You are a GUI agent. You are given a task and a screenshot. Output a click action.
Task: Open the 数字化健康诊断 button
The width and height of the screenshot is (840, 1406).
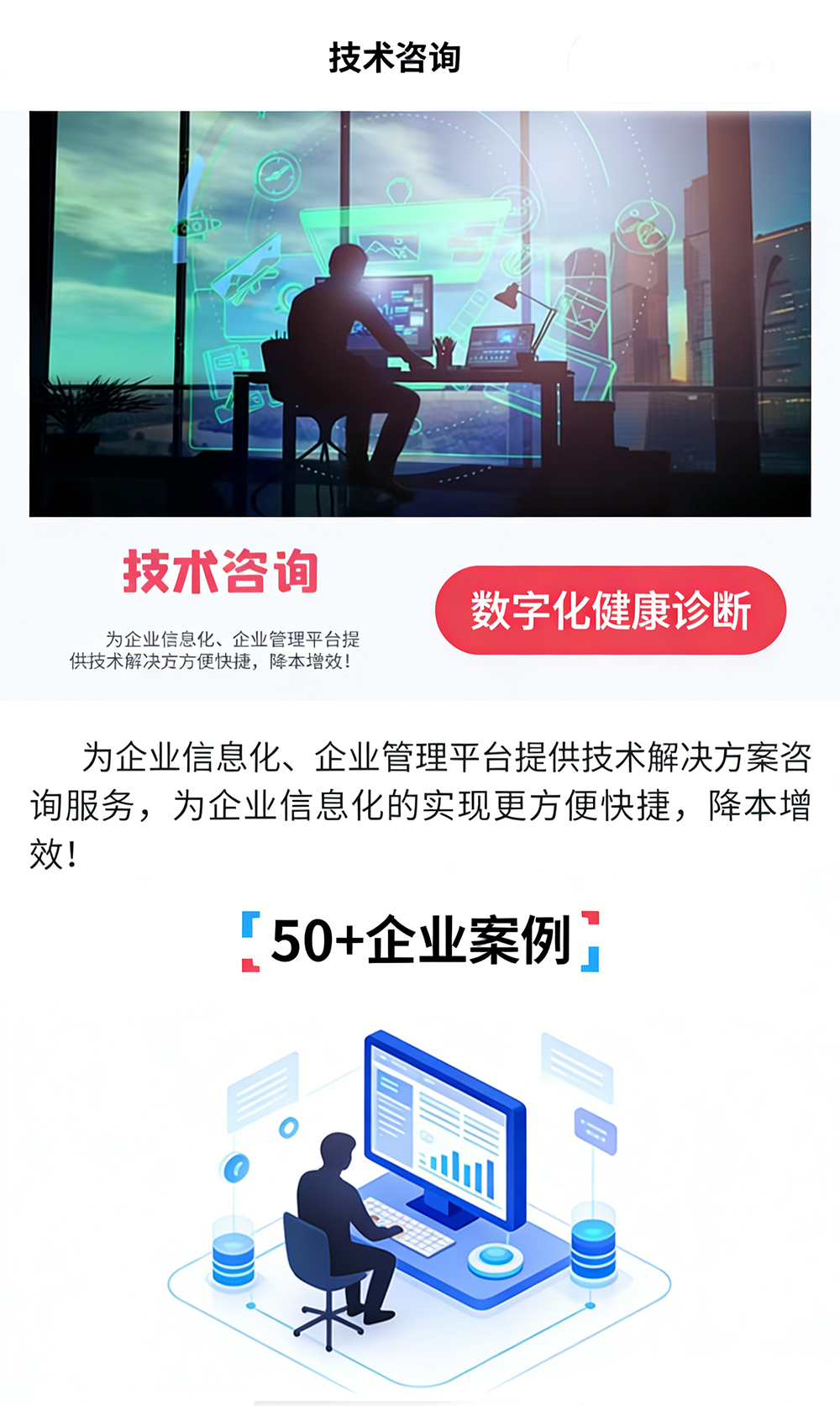(x=610, y=610)
